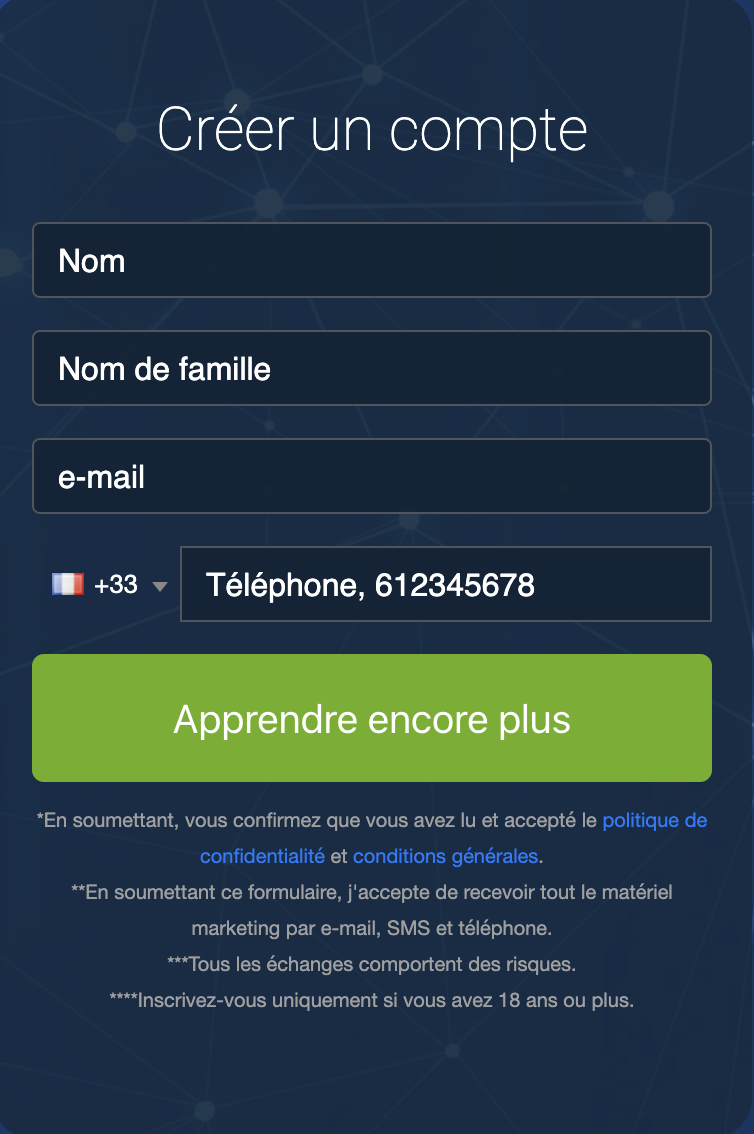Open the politique de confidentialité link

[x=654, y=820]
